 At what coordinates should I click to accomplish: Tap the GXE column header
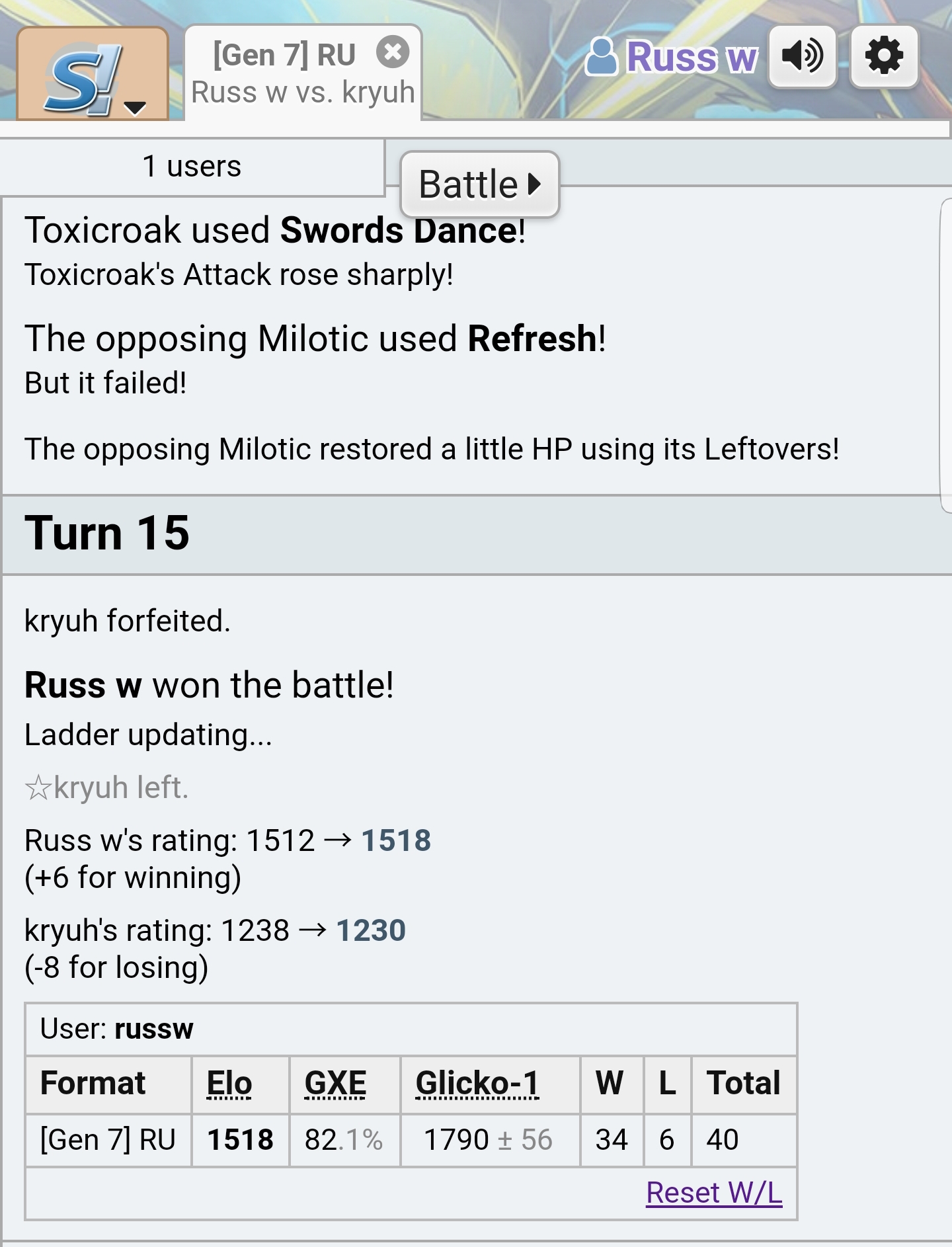tap(335, 1084)
